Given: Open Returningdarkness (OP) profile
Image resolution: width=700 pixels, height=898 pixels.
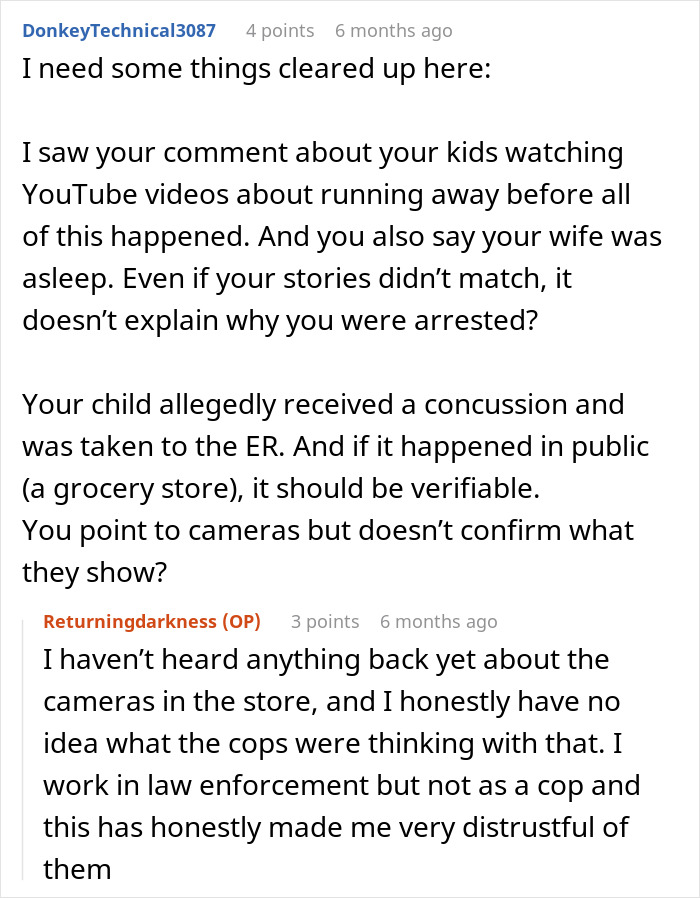Looking at the screenshot, I should tap(152, 621).
